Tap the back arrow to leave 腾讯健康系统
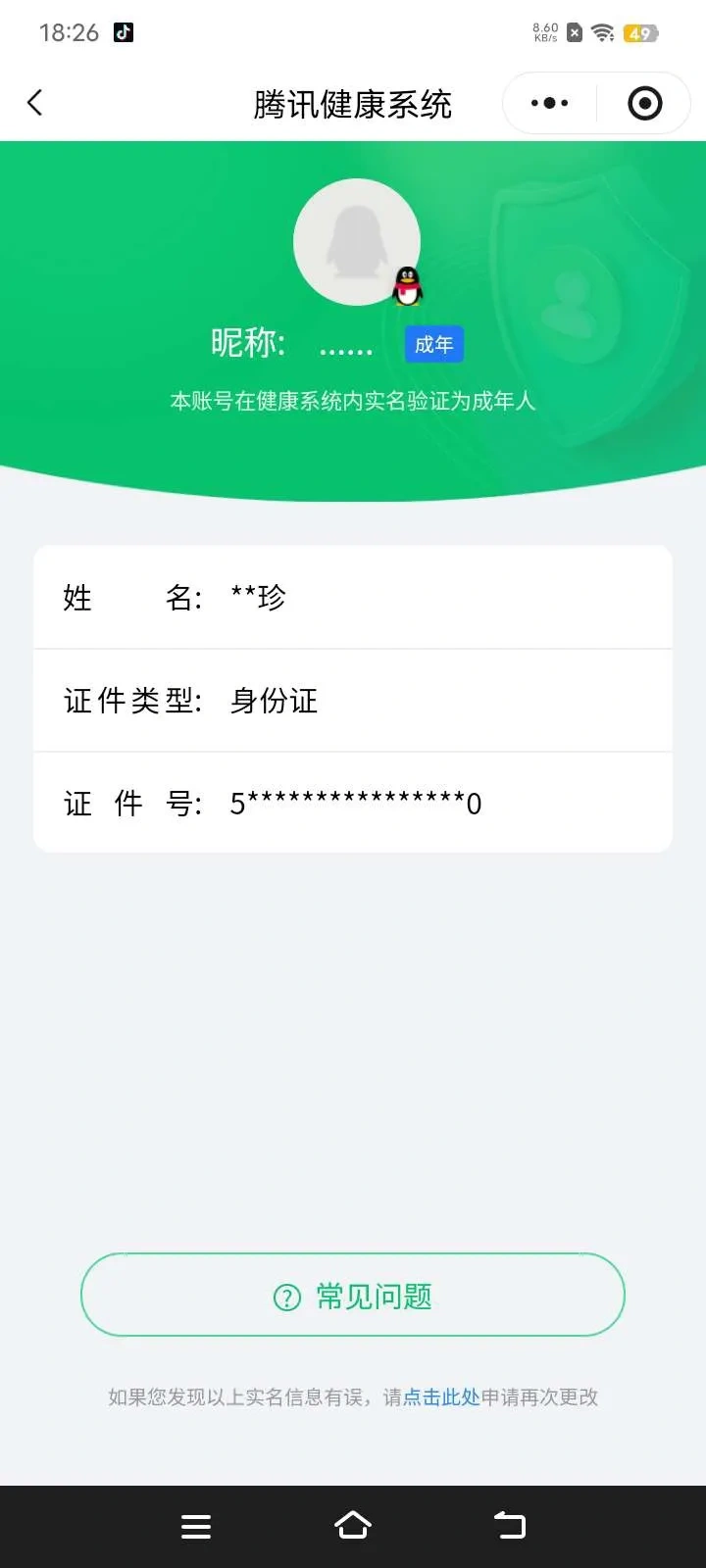 click(x=34, y=102)
